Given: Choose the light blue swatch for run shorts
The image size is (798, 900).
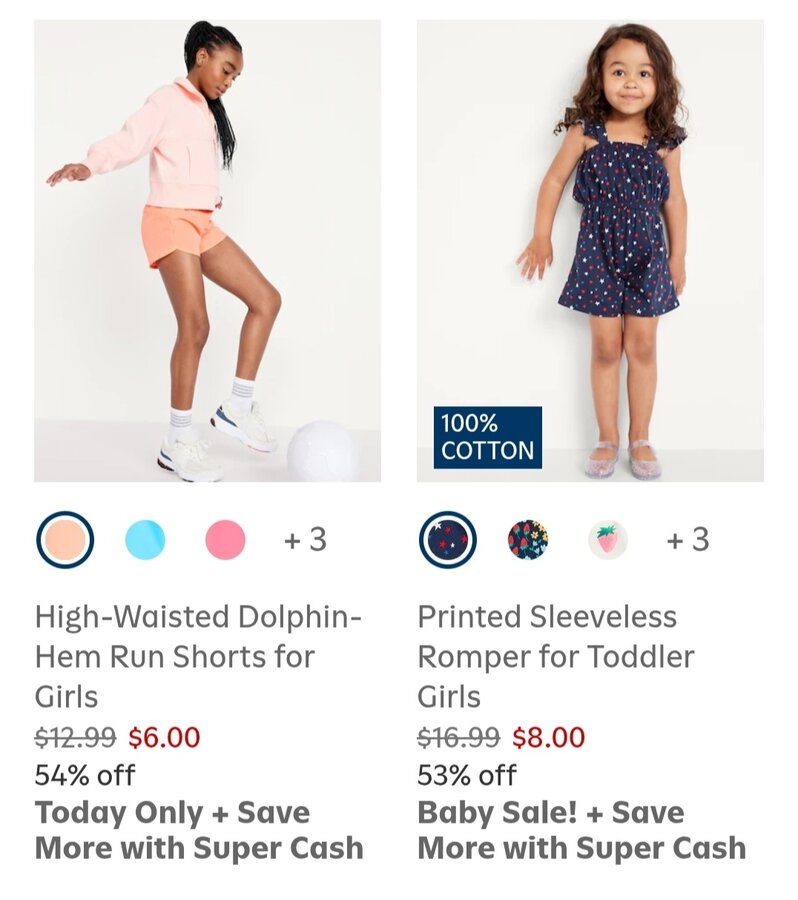Looking at the screenshot, I should [145, 540].
